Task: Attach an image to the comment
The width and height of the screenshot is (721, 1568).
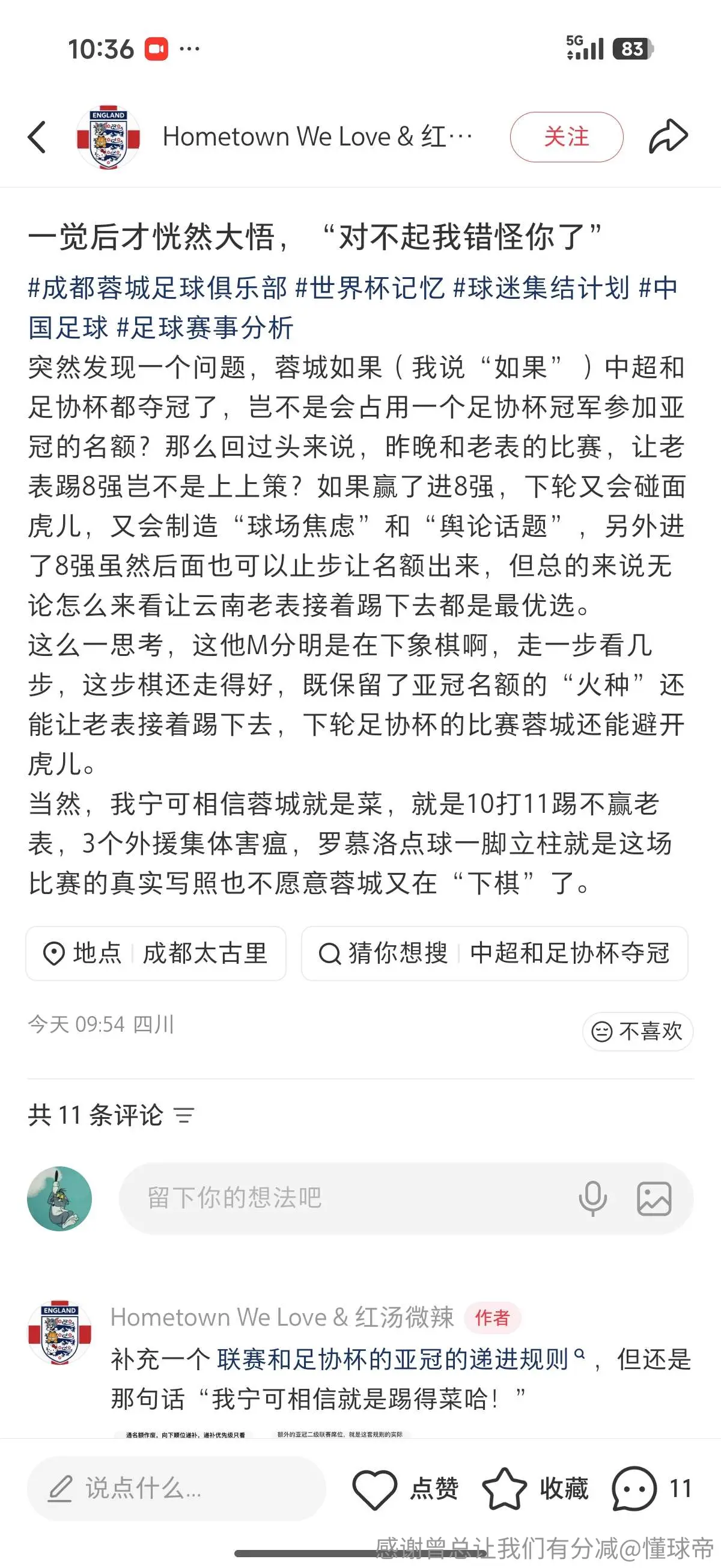Action: point(654,1198)
